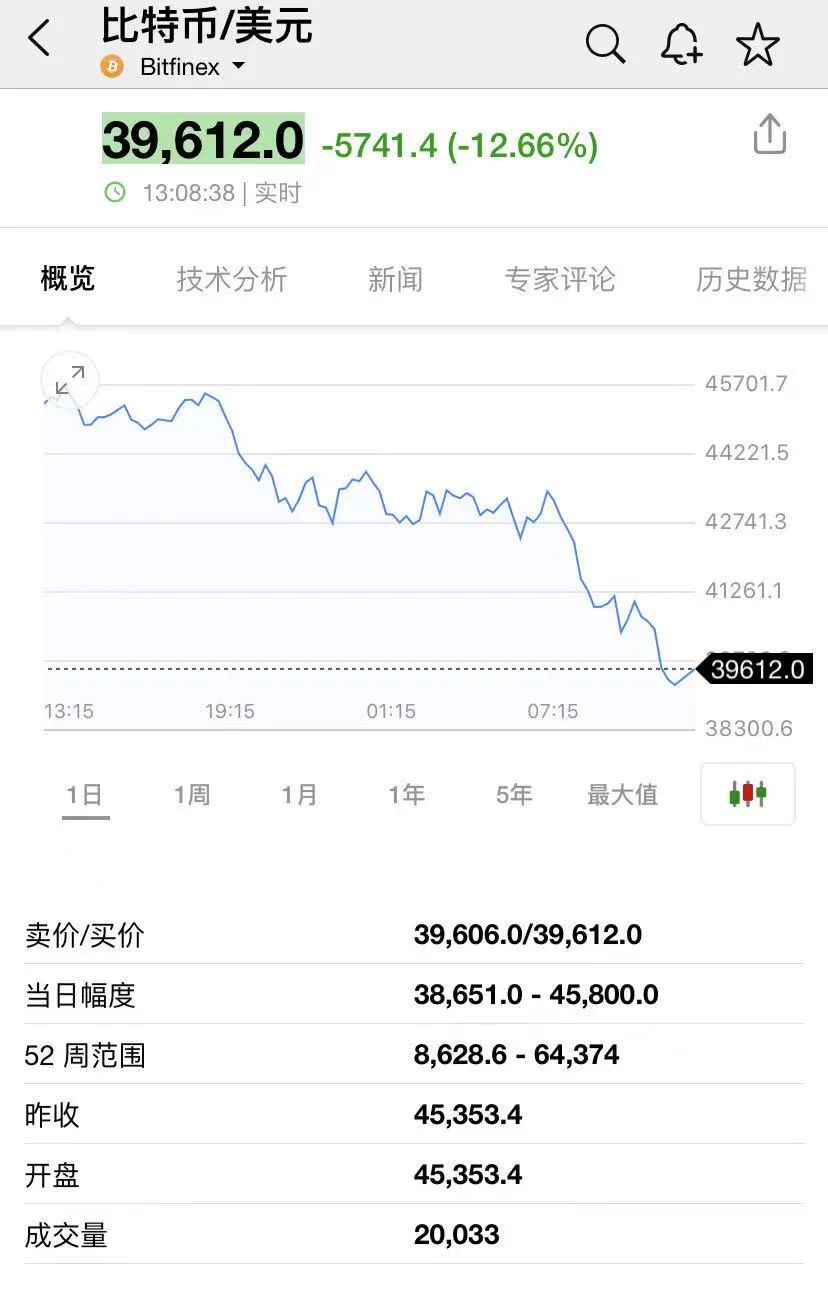Select the 5年 range option

tap(512, 794)
